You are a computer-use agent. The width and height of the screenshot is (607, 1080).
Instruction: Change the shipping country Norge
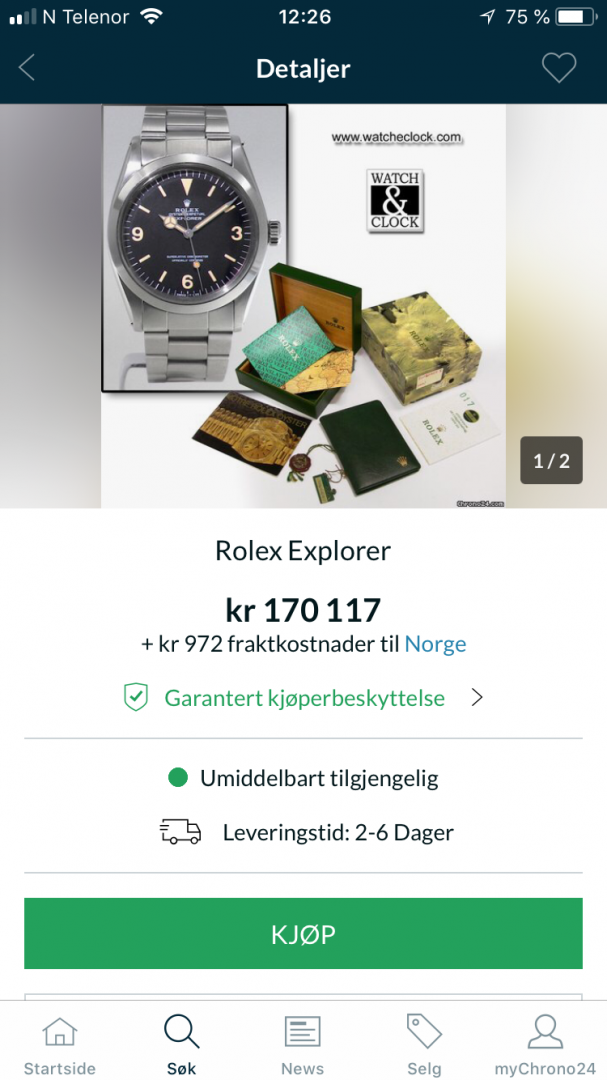coord(435,644)
